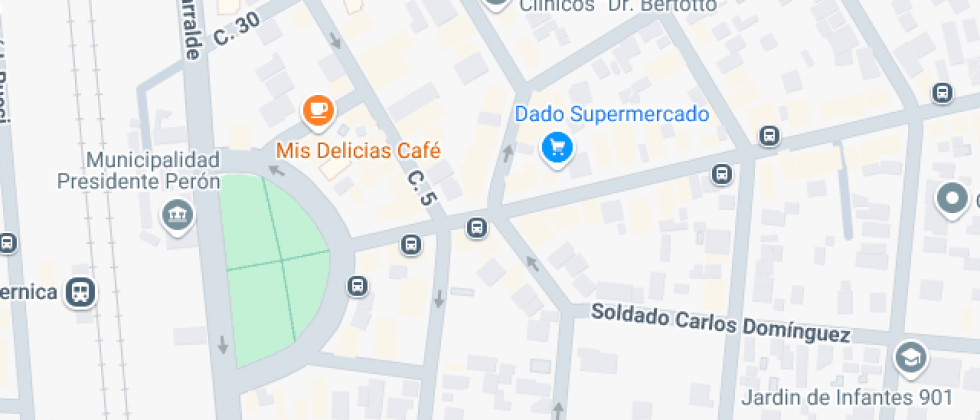Tap the Municipalidad Presidente Perón marker
The image size is (980, 420).
[178, 214]
